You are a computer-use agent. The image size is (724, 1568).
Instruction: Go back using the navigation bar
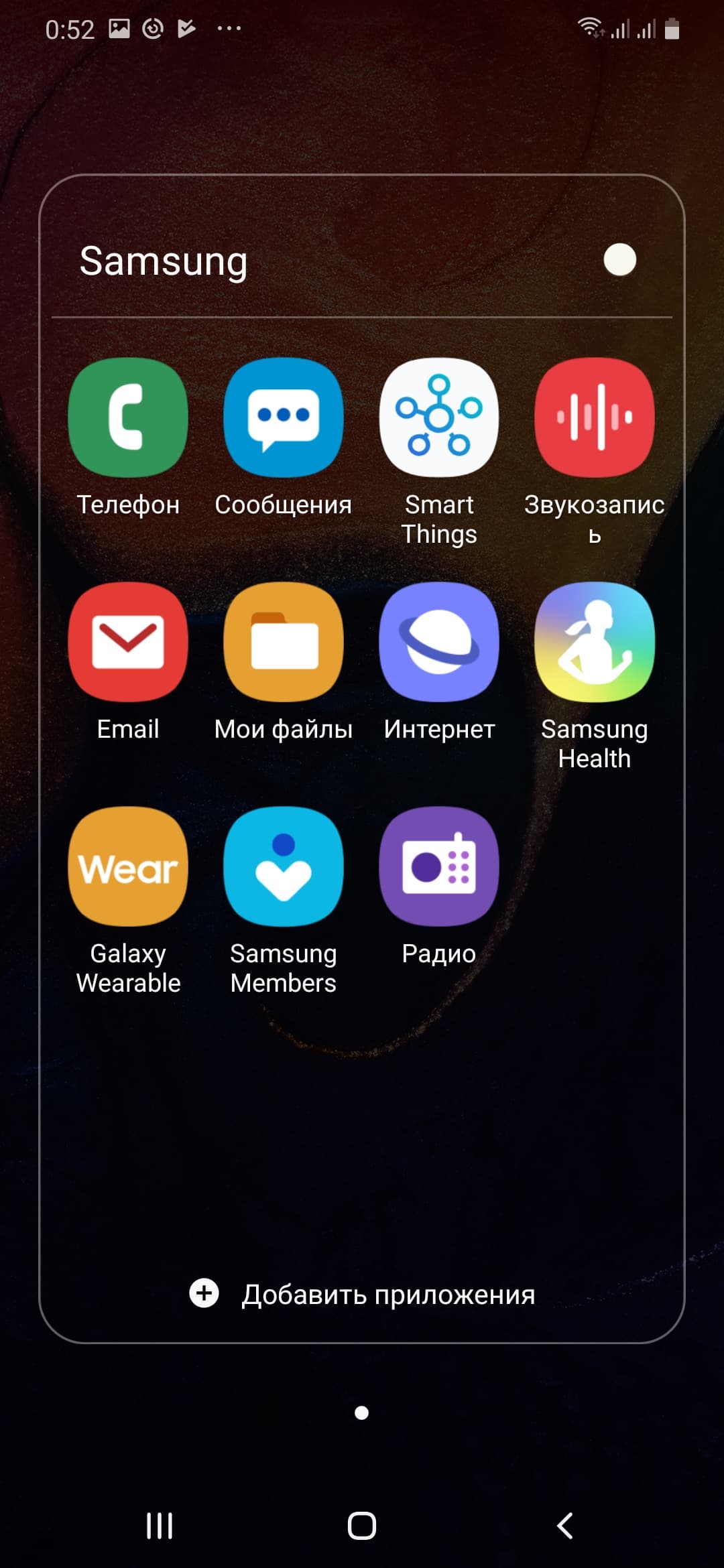564,1526
